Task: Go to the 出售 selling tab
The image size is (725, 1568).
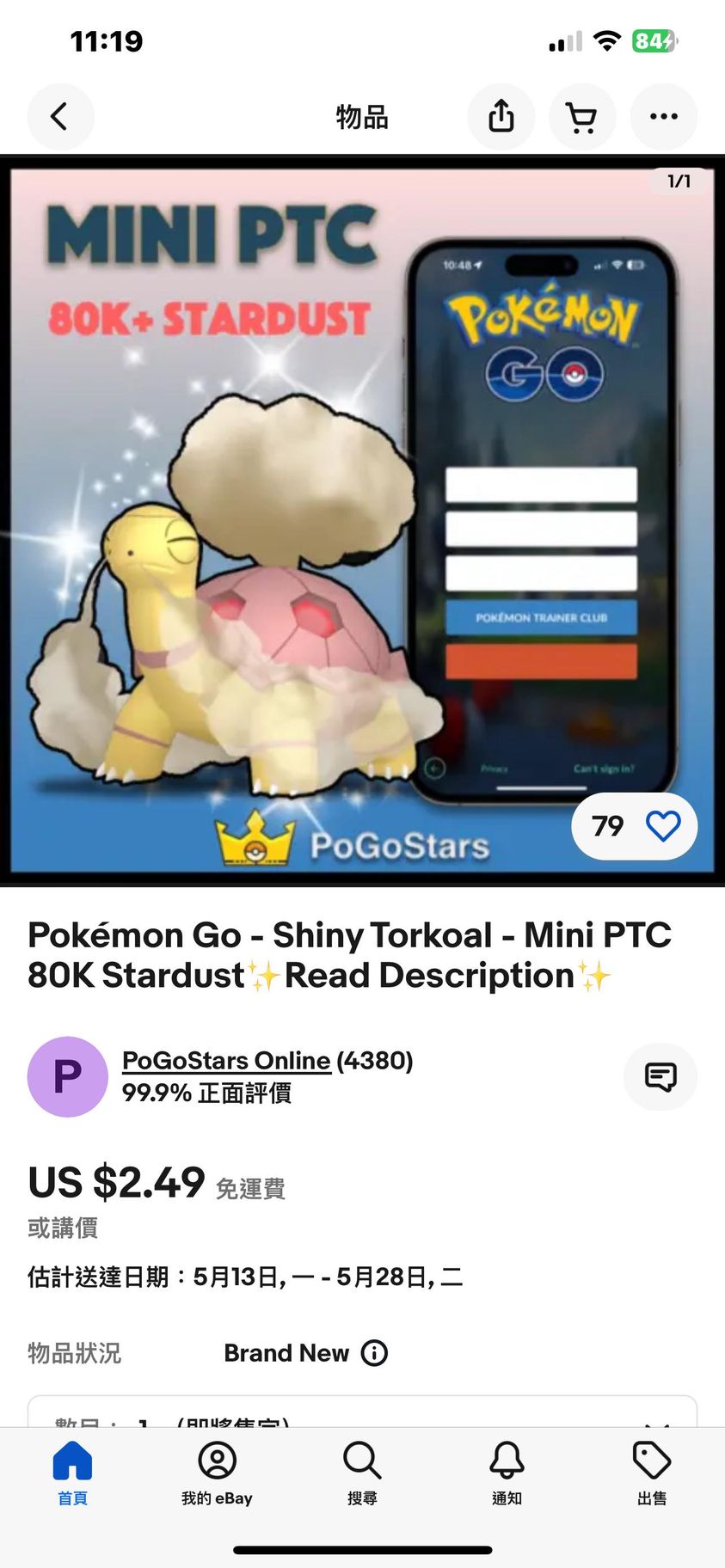Action: 651,1472
